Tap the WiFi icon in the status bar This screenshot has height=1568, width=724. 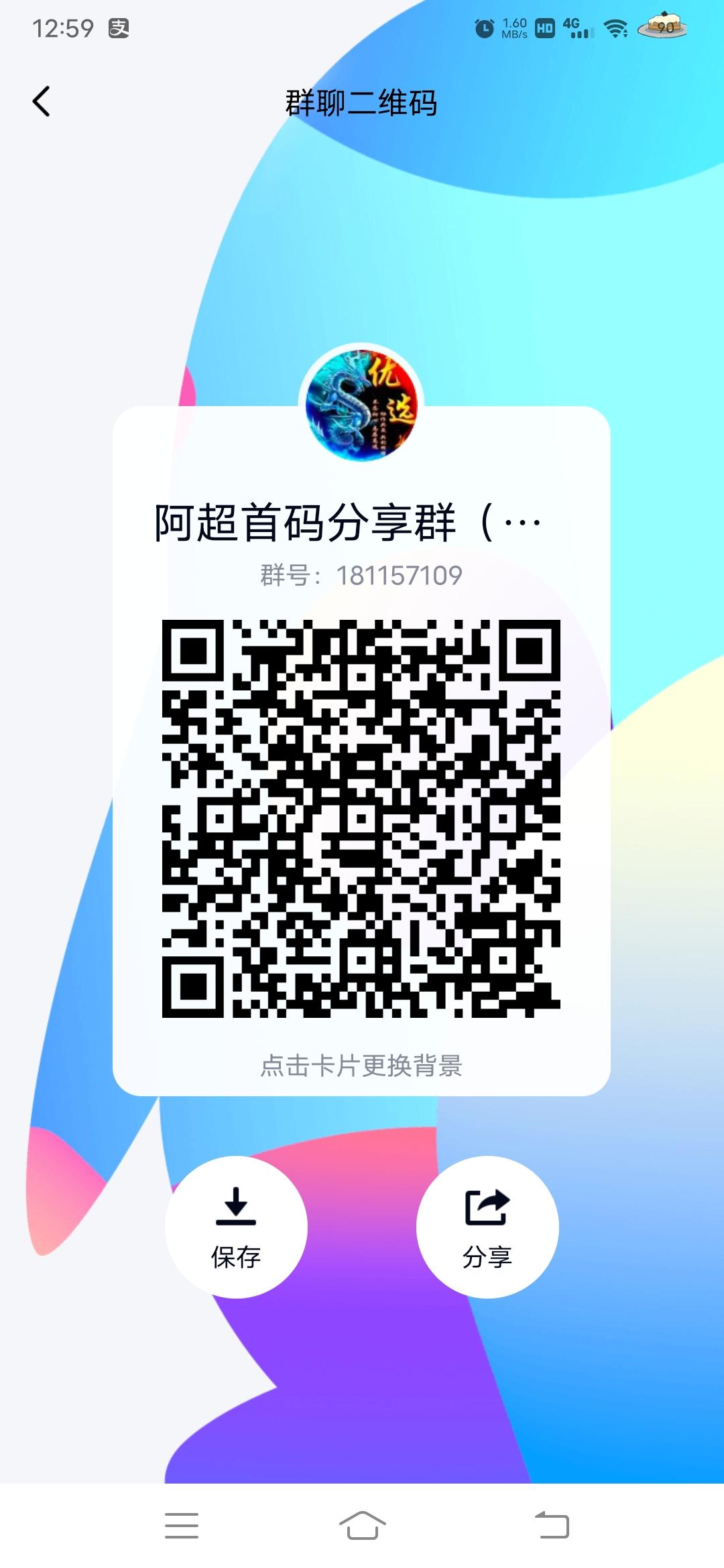pyautogui.click(x=615, y=28)
